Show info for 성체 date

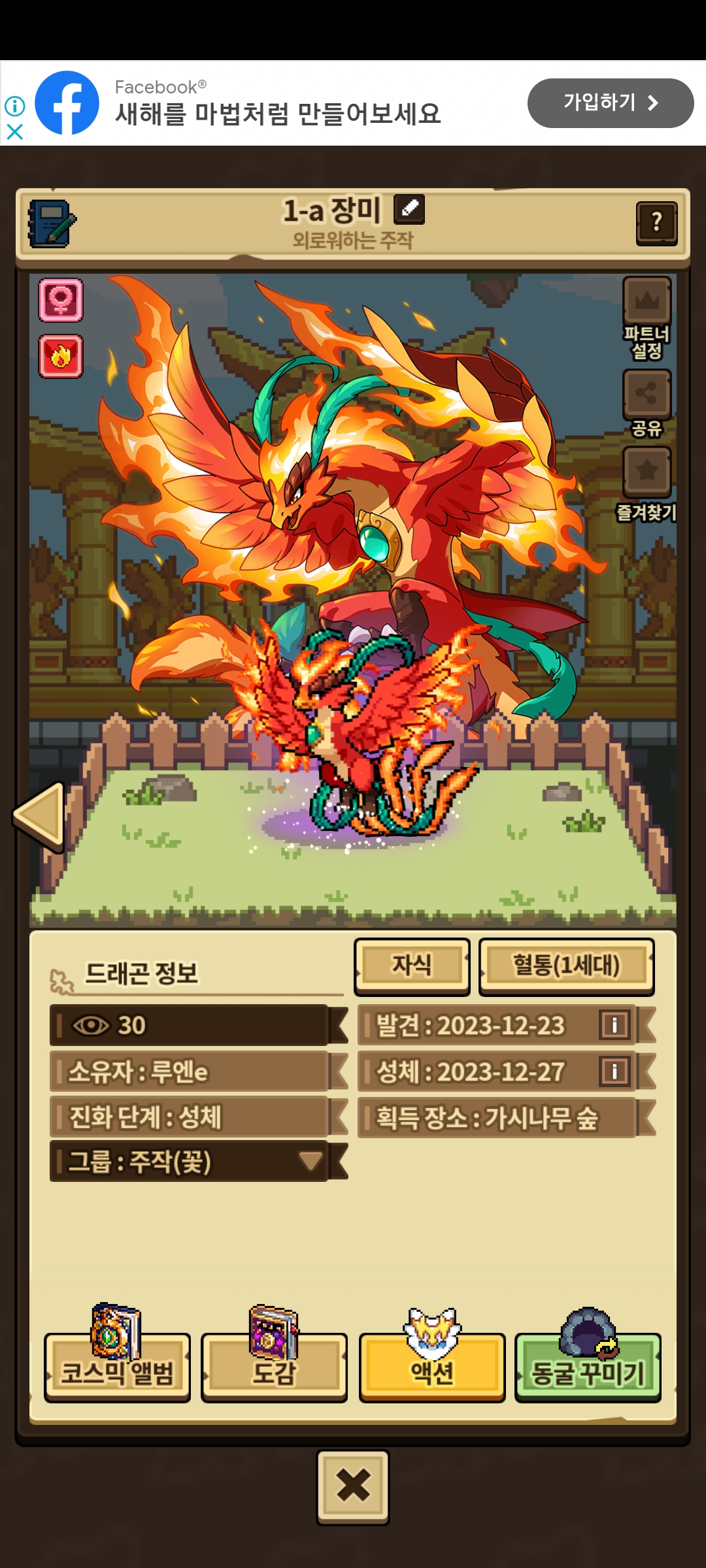click(614, 1071)
